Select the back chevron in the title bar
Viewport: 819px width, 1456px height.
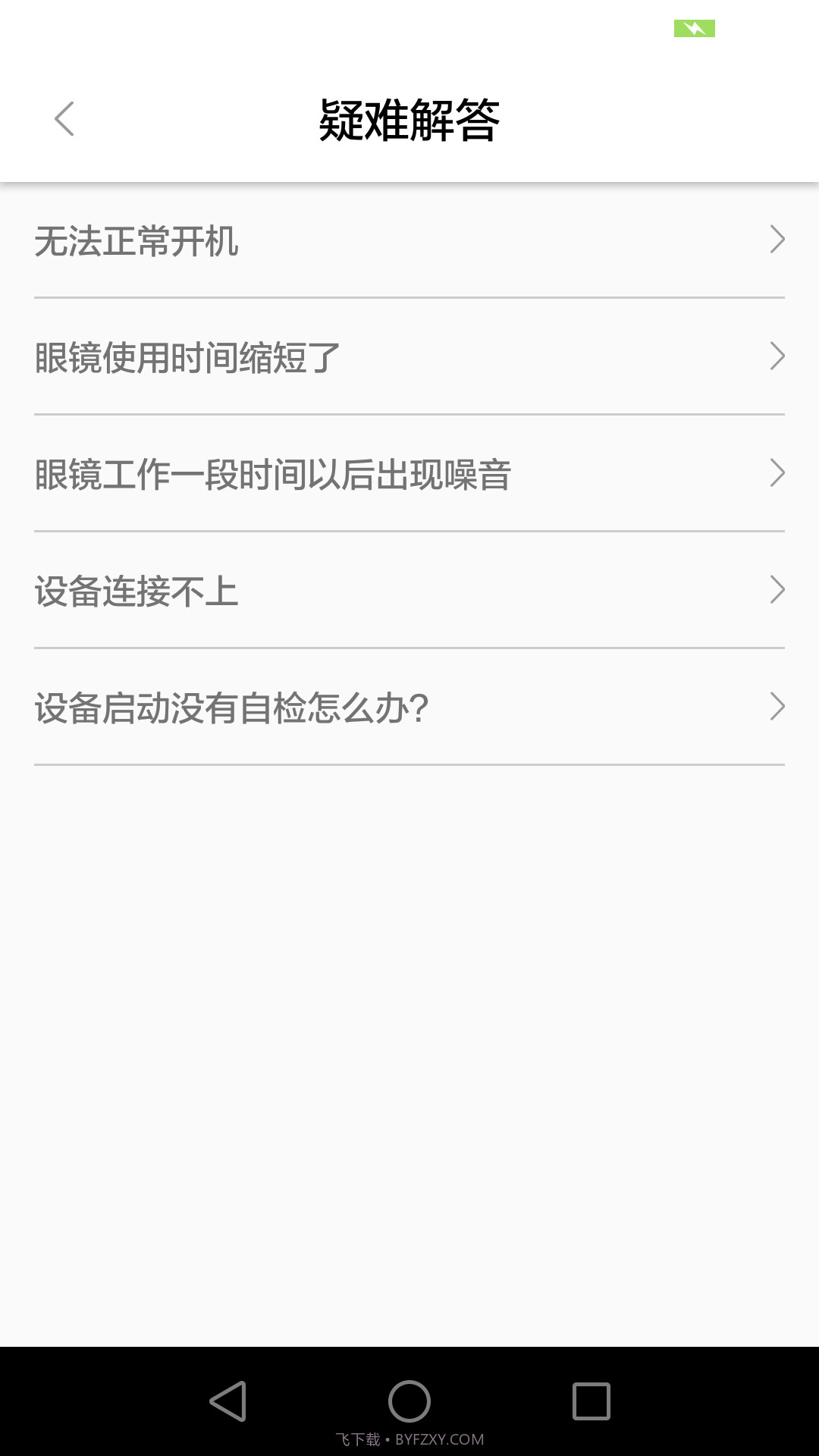[x=64, y=119]
